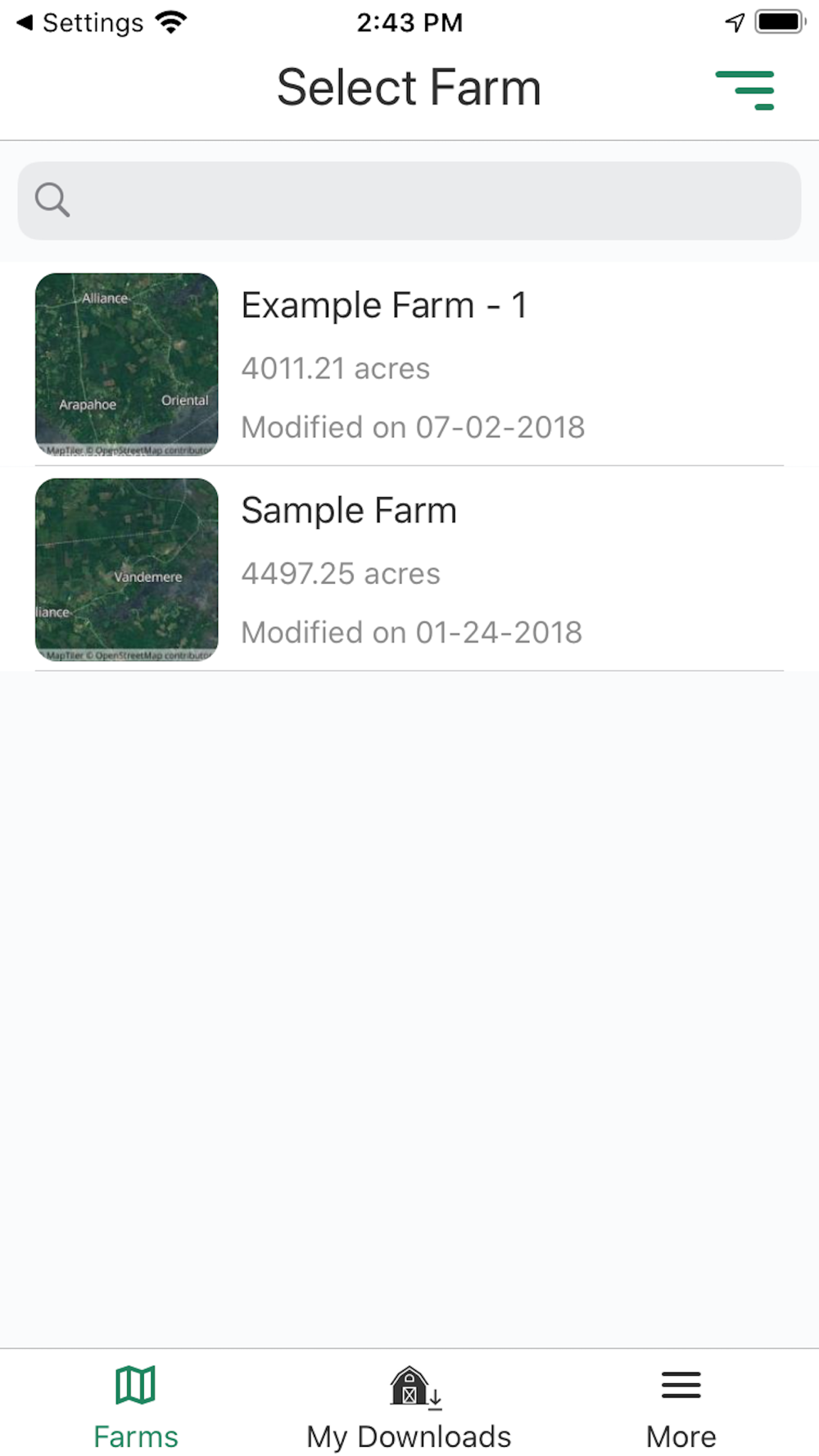Open the More tab
The width and height of the screenshot is (819, 1456).
click(x=681, y=1409)
